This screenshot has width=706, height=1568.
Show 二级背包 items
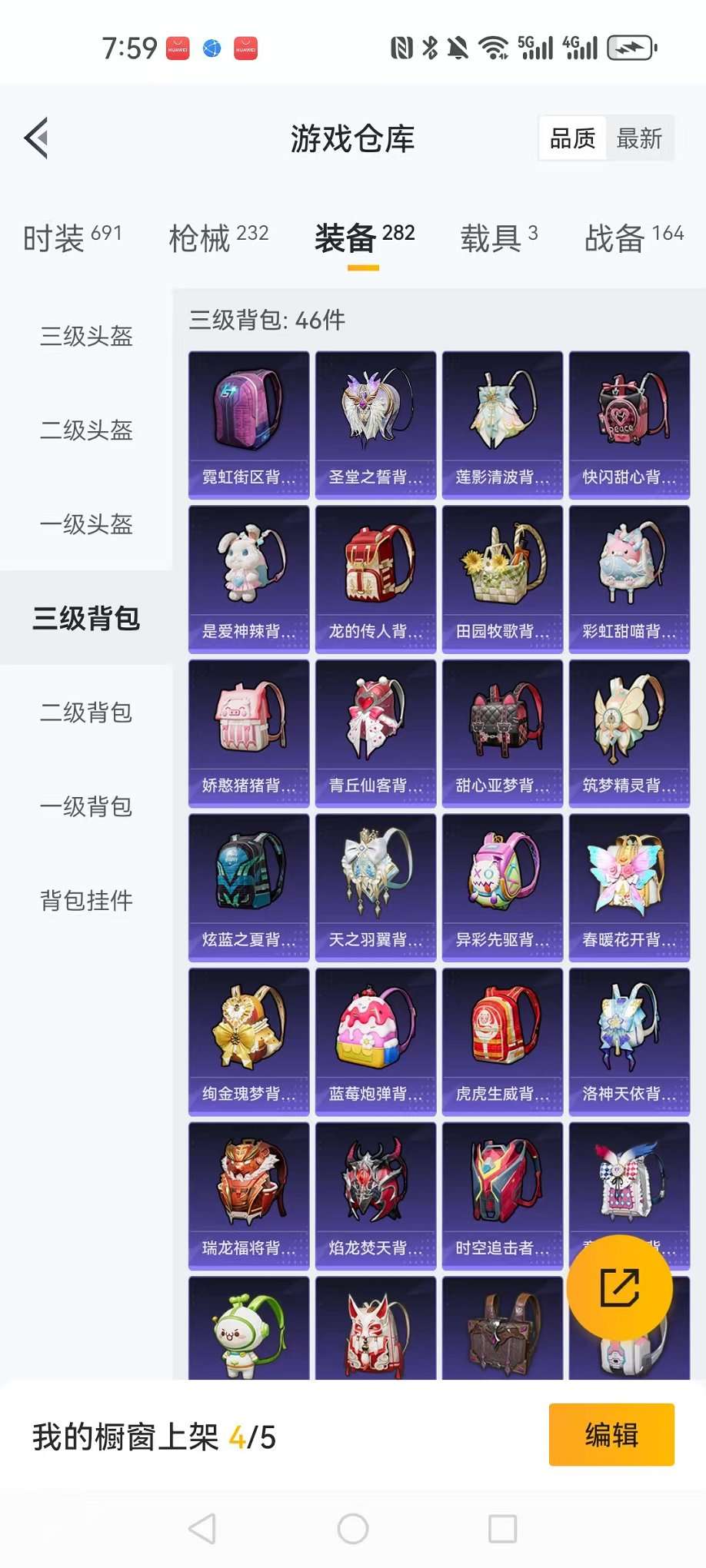86,713
